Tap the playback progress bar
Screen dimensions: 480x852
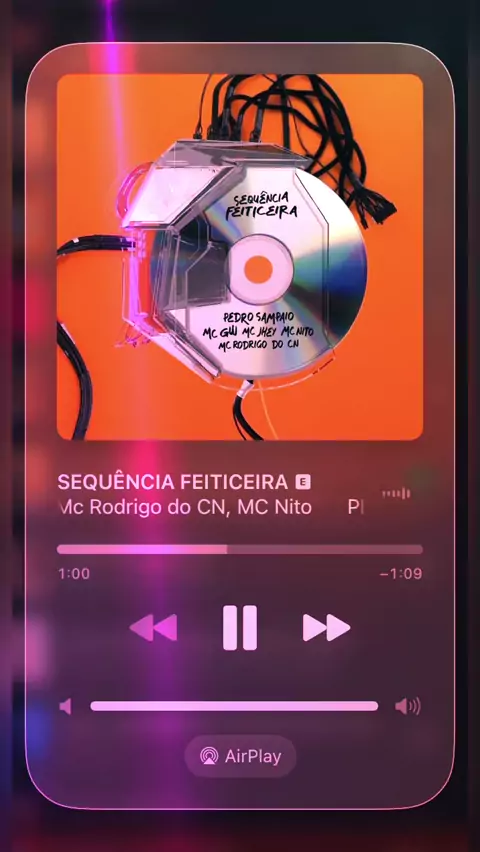240,549
